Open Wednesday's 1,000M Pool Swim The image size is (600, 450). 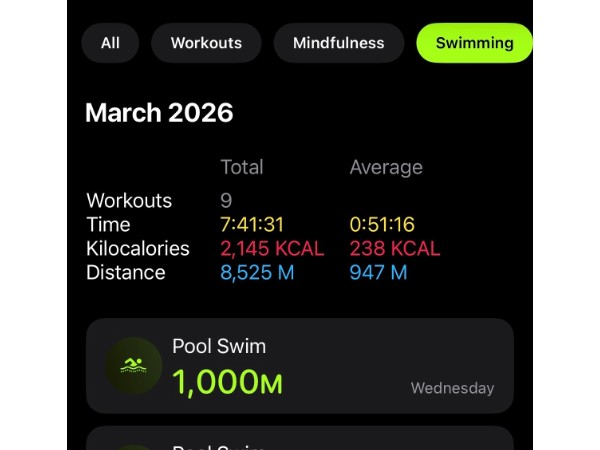coord(299,366)
